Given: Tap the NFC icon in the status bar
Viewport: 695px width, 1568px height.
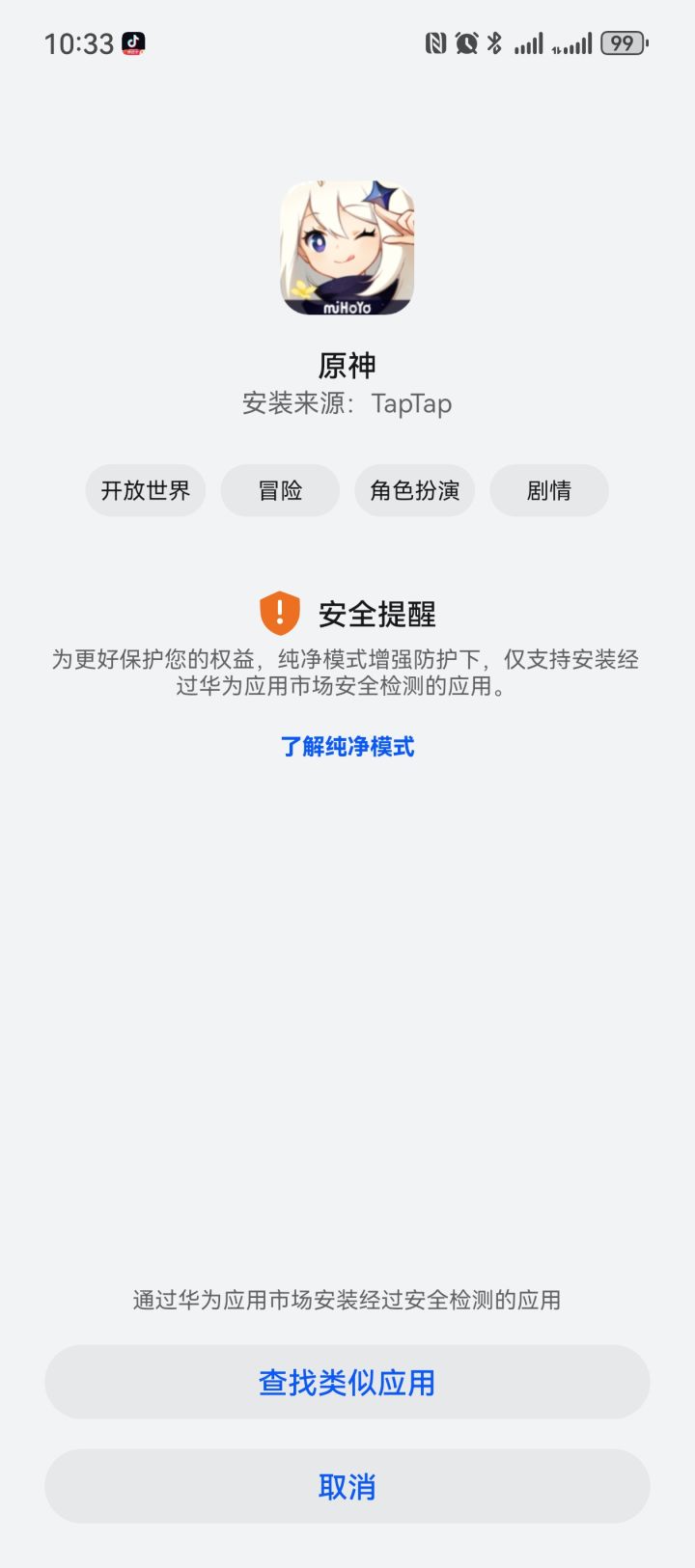Looking at the screenshot, I should (x=436, y=41).
